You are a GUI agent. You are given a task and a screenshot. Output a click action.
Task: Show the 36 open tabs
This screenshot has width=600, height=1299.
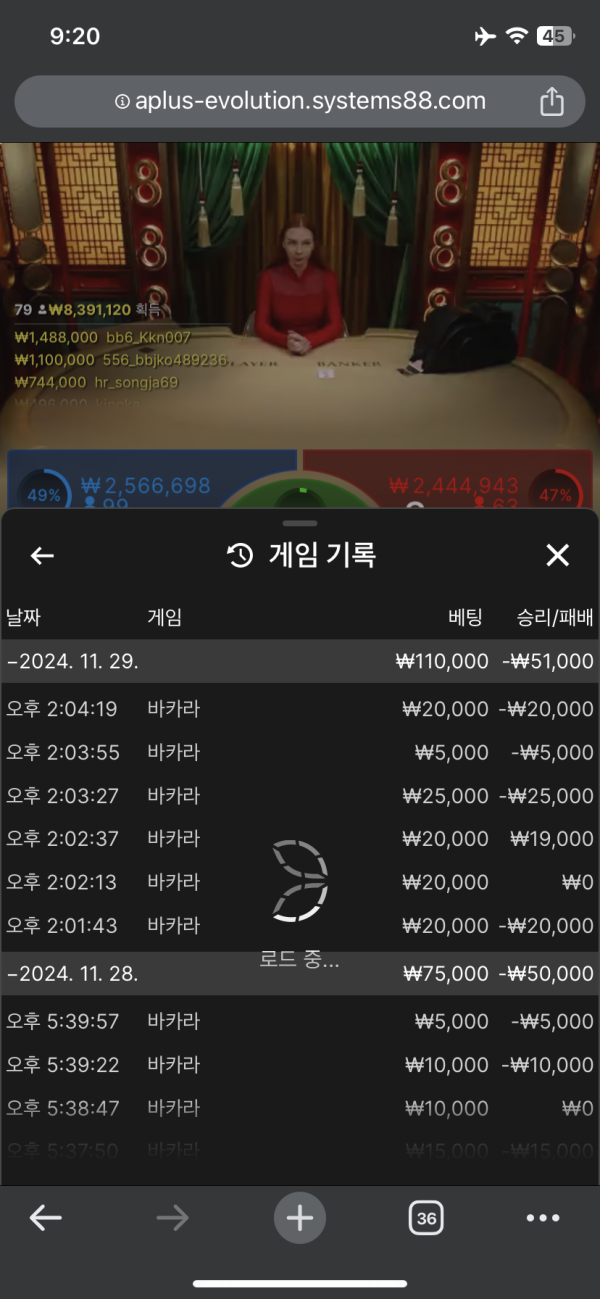click(x=426, y=1217)
